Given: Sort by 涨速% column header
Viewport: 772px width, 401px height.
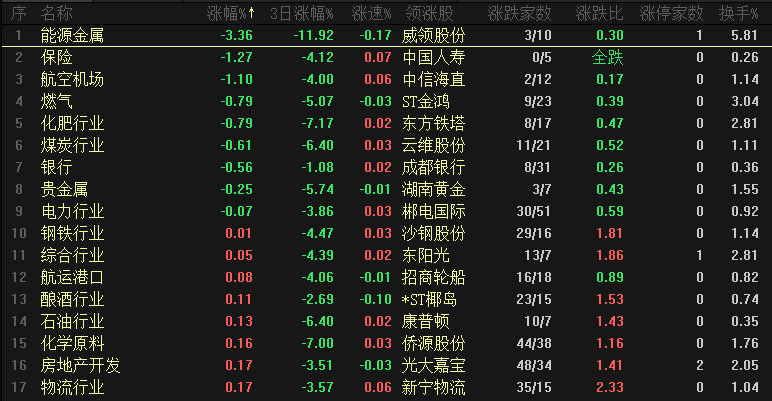Looking at the screenshot, I should [x=371, y=13].
